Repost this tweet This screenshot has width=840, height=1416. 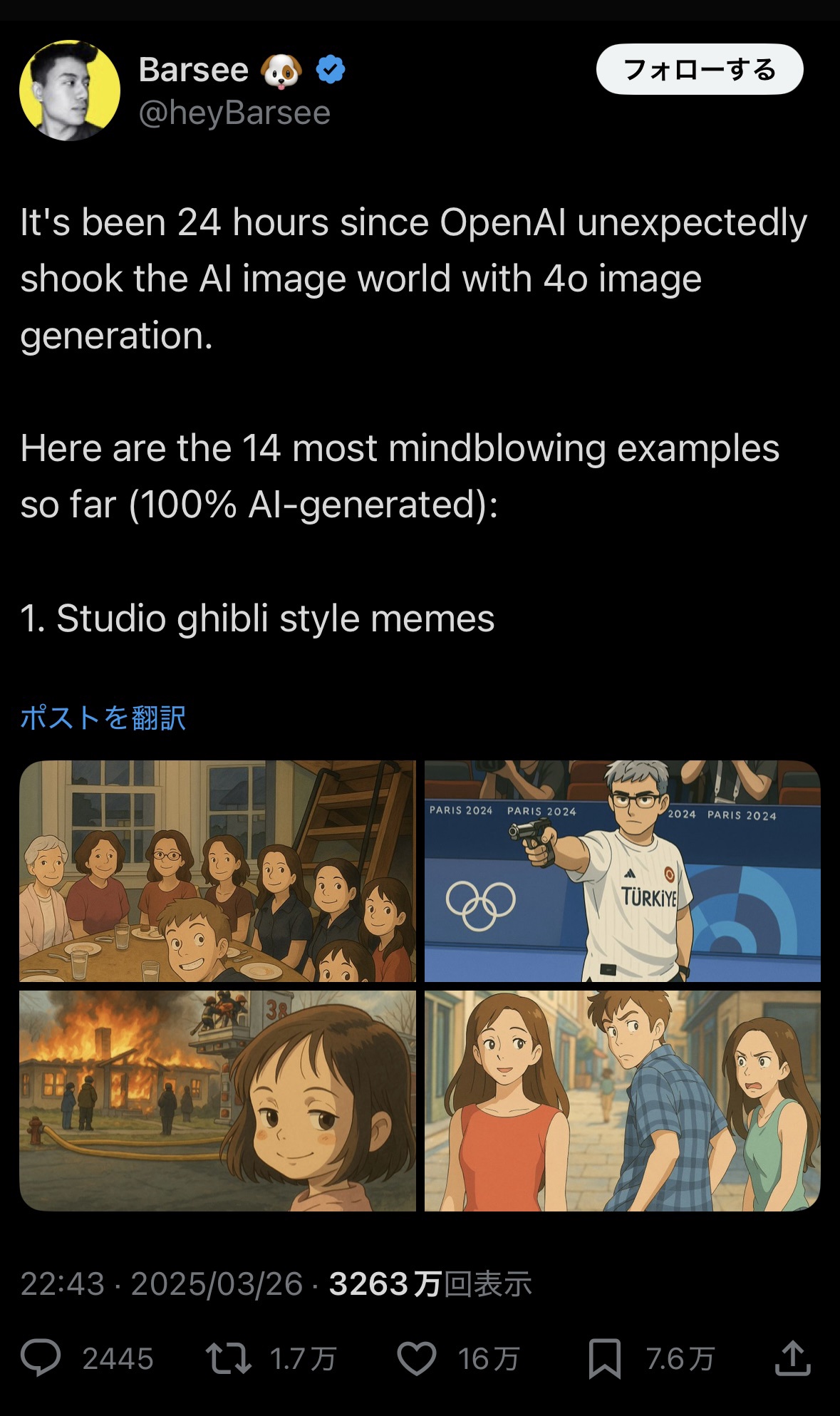[x=228, y=1358]
